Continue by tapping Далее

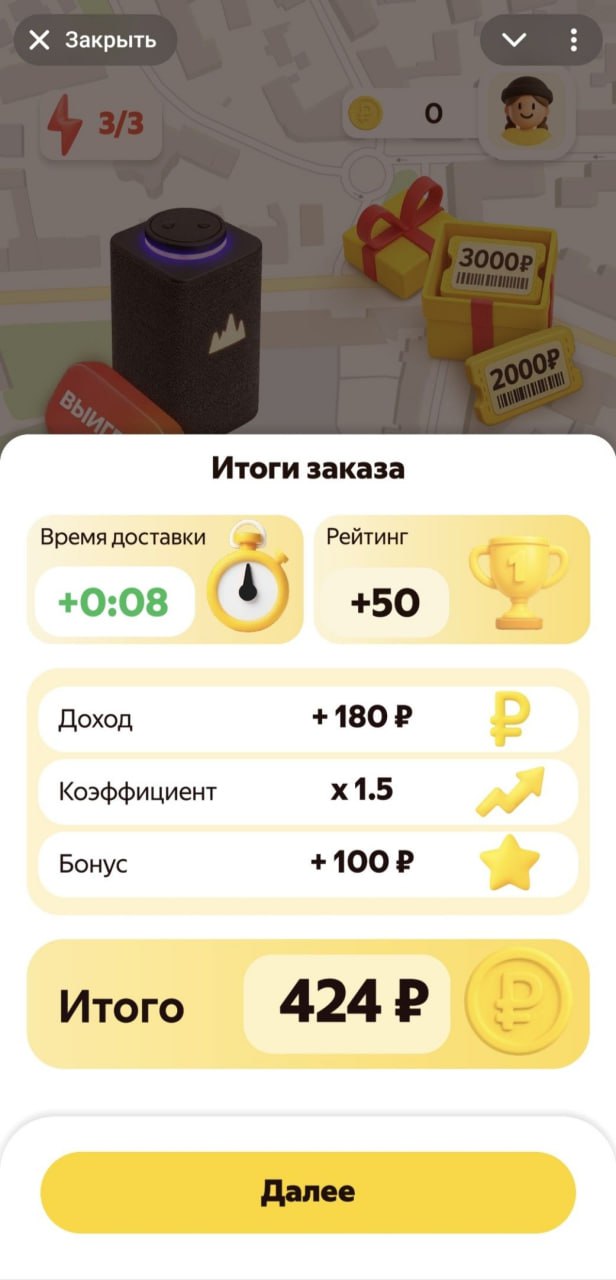pos(308,1192)
